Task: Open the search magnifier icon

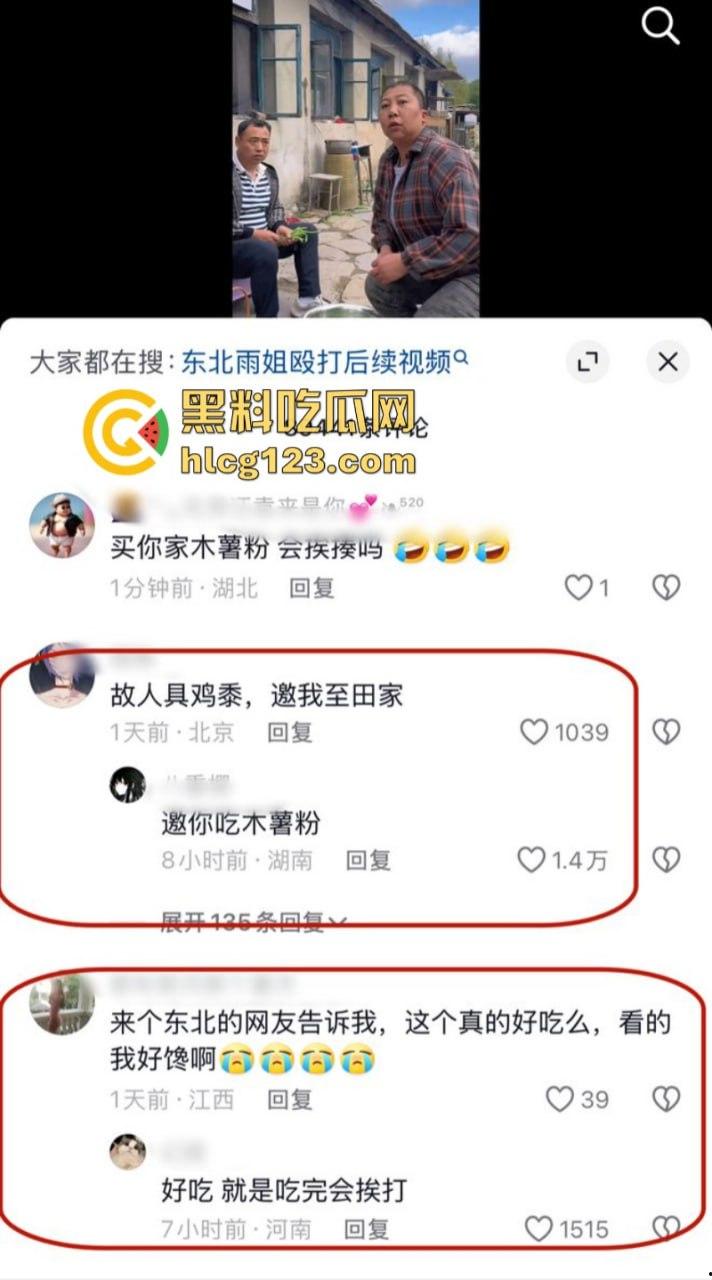Action: point(660,27)
